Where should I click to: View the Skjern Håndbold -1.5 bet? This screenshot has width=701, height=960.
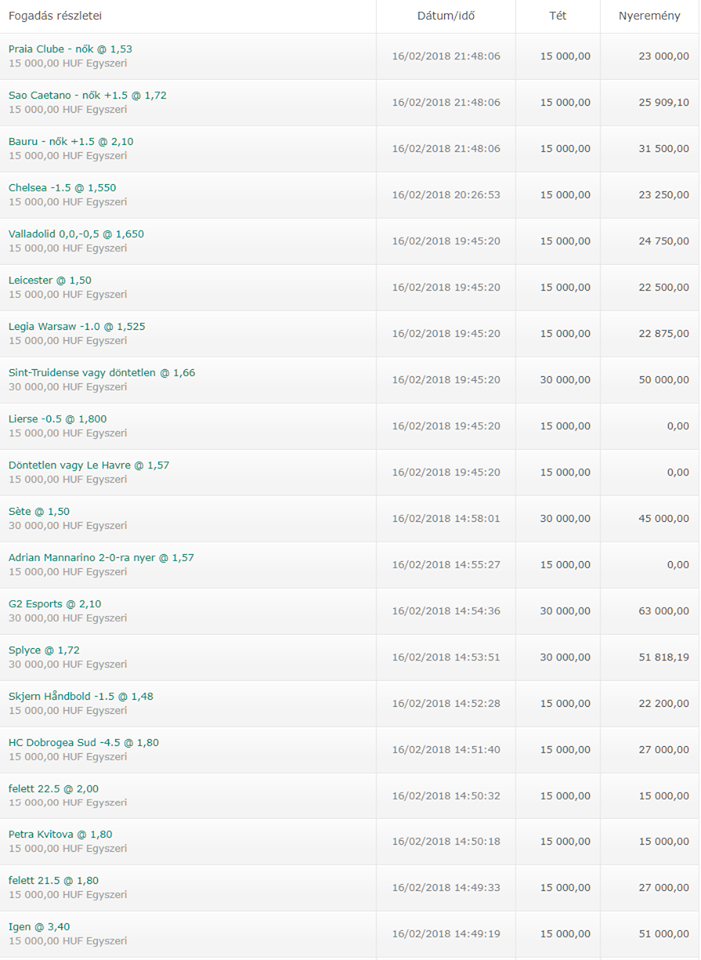pyautogui.click(x=81, y=696)
